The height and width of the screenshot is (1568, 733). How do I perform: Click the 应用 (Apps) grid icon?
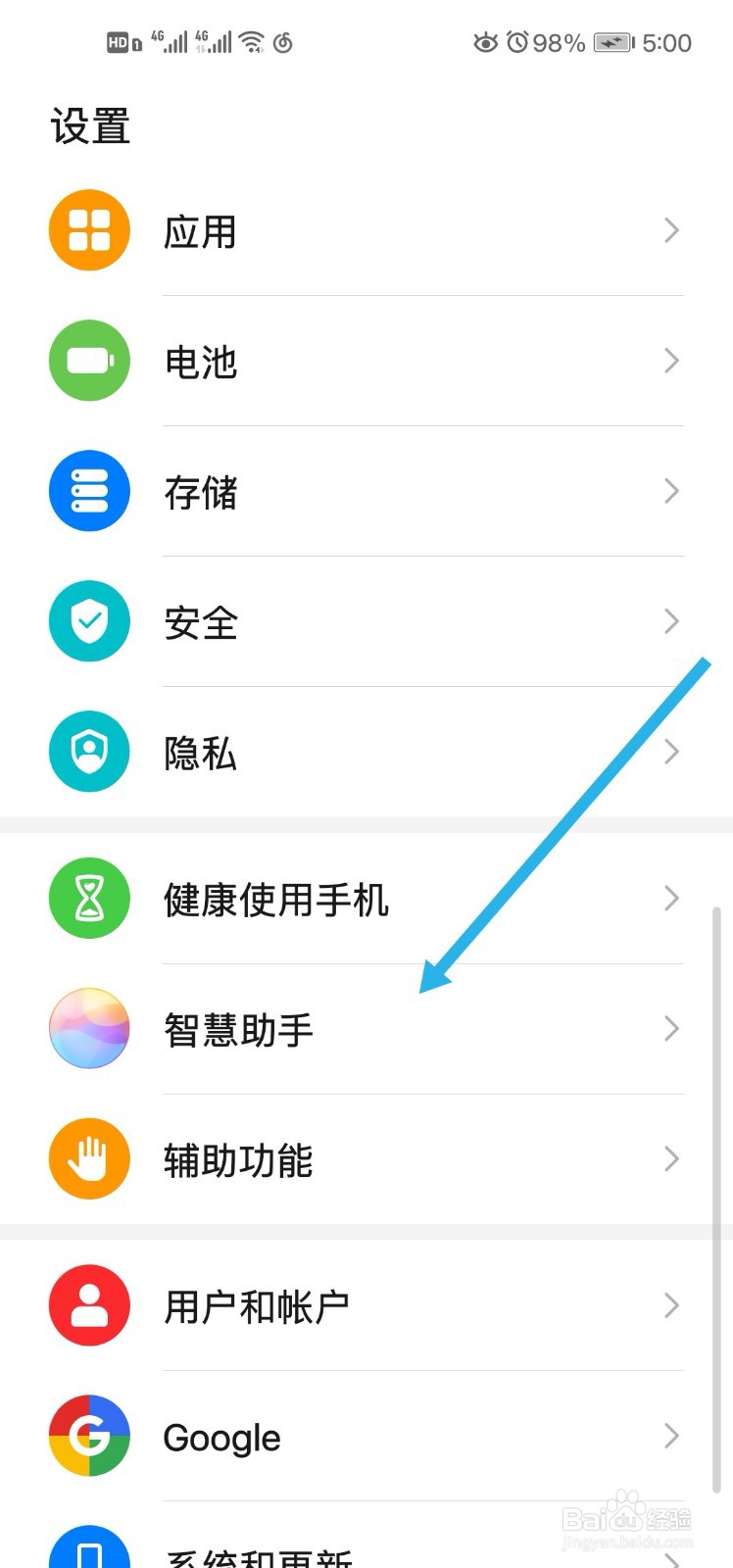(89, 229)
